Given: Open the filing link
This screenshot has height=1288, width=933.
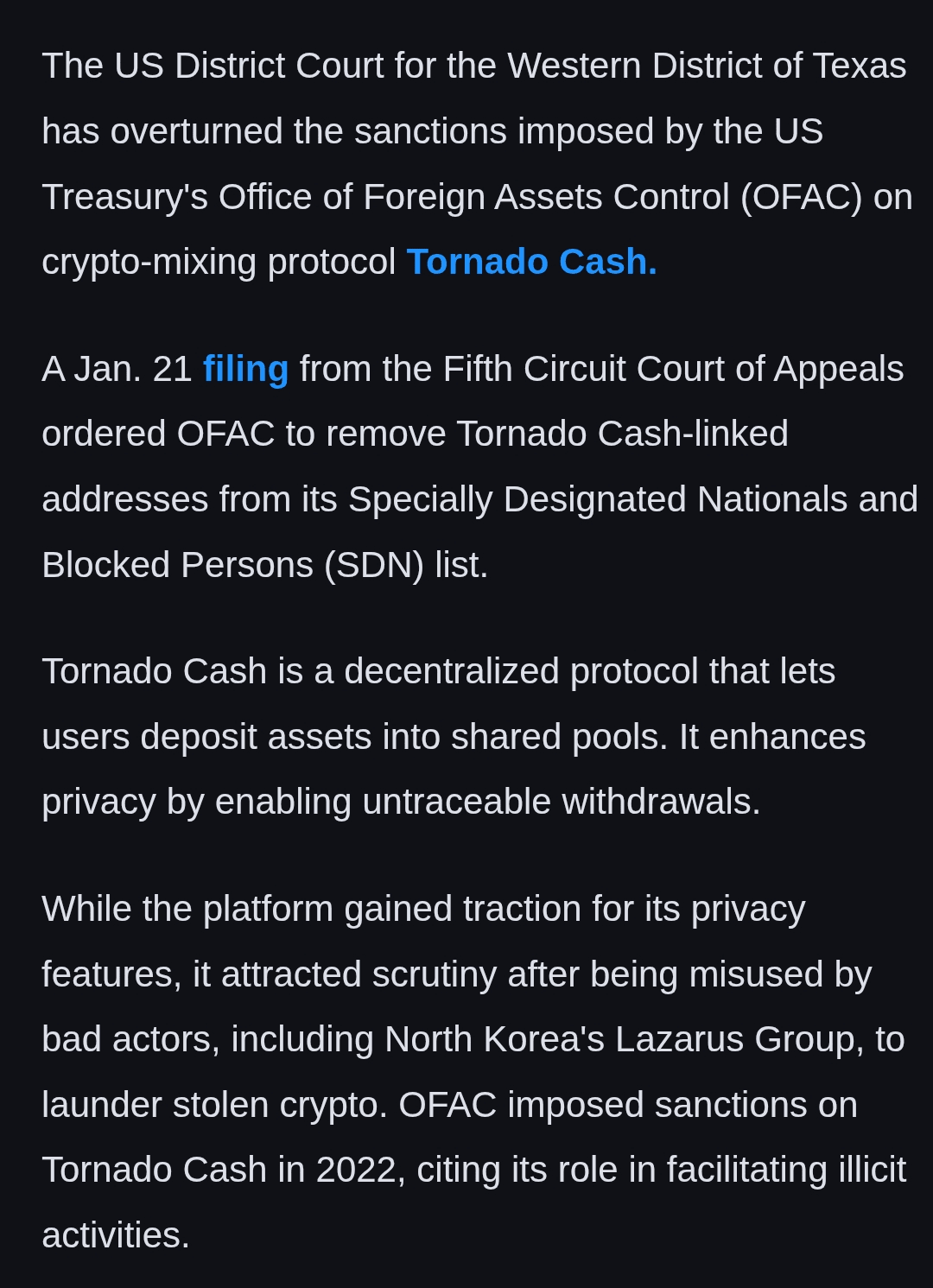Looking at the screenshot, I should coord(245,369).
